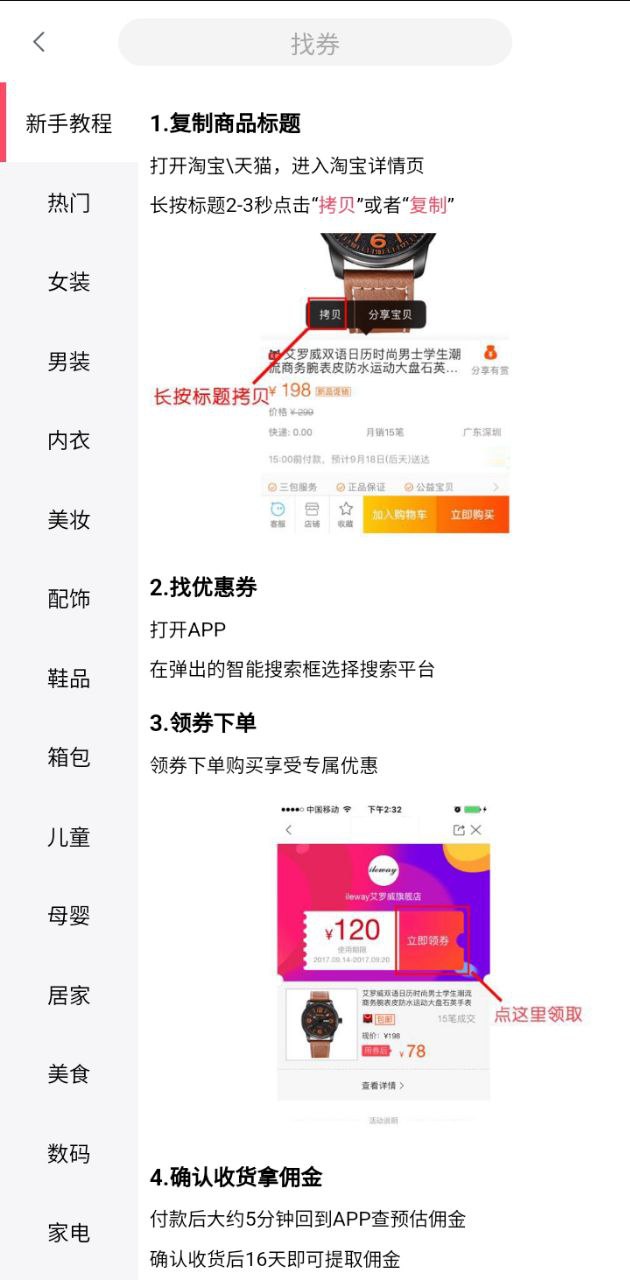
Task: Open the 家电 category
Action: pyautogui.click(x=69, y=1233)
